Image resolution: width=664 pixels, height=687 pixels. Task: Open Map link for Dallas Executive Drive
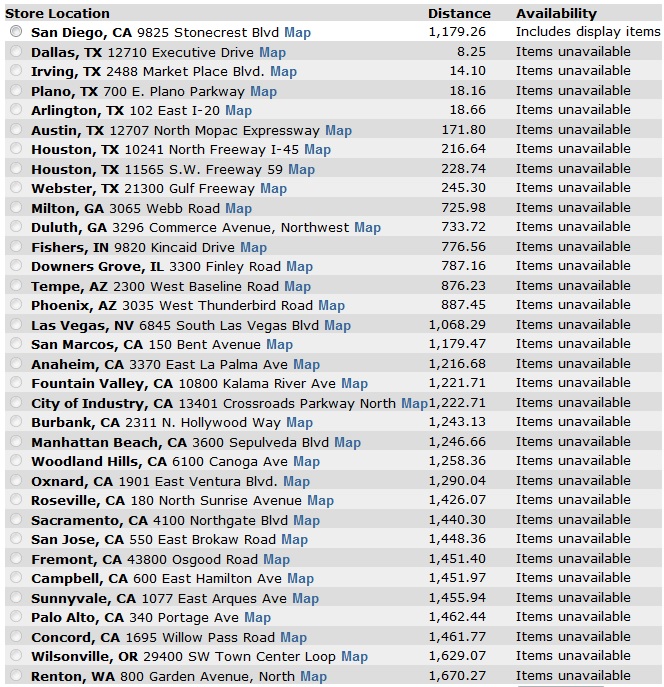[x=272, y=52]
